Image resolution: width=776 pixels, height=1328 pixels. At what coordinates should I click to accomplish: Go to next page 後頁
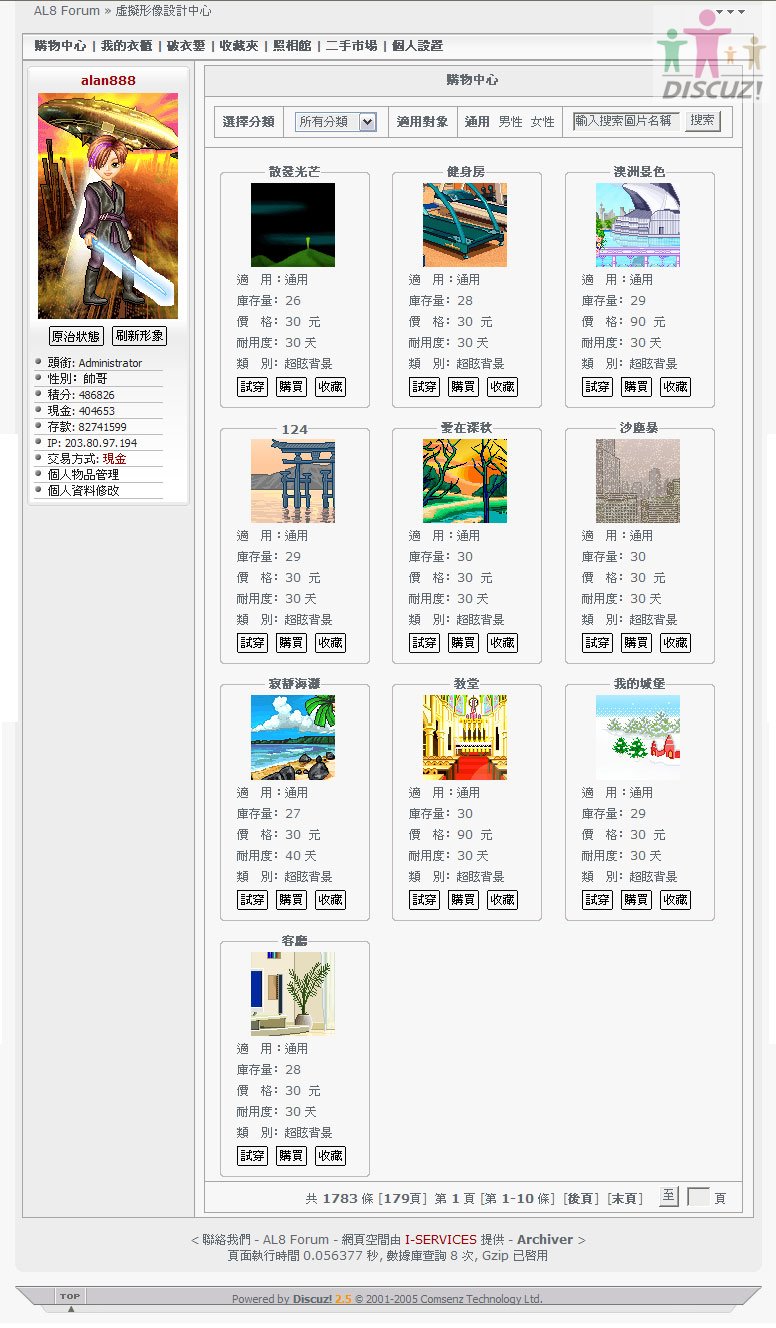pos(581,1198)
